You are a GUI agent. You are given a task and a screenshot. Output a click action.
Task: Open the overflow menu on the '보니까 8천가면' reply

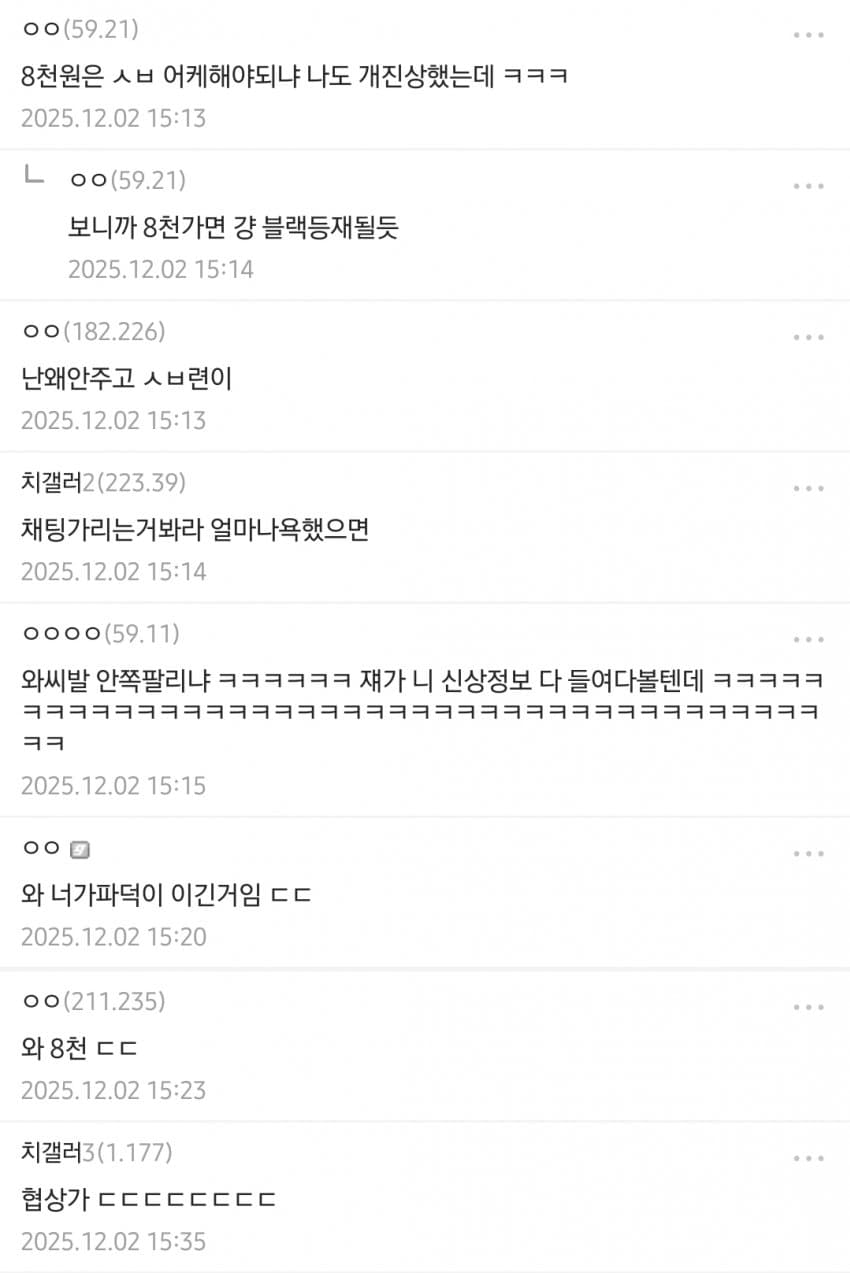[x=808, y=186]
